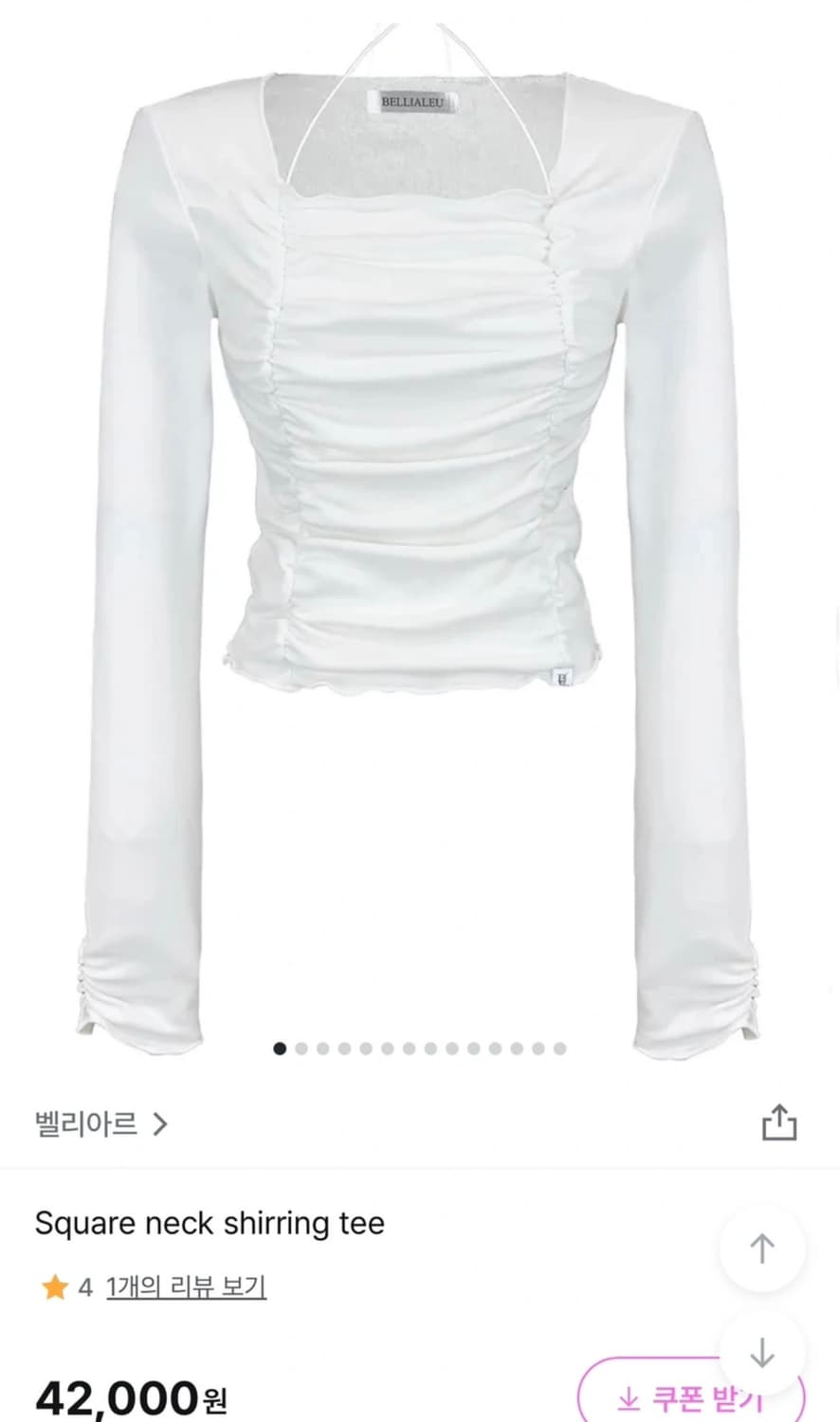
Task: Select the active first carousel dot
Action: click(279, 1049)
